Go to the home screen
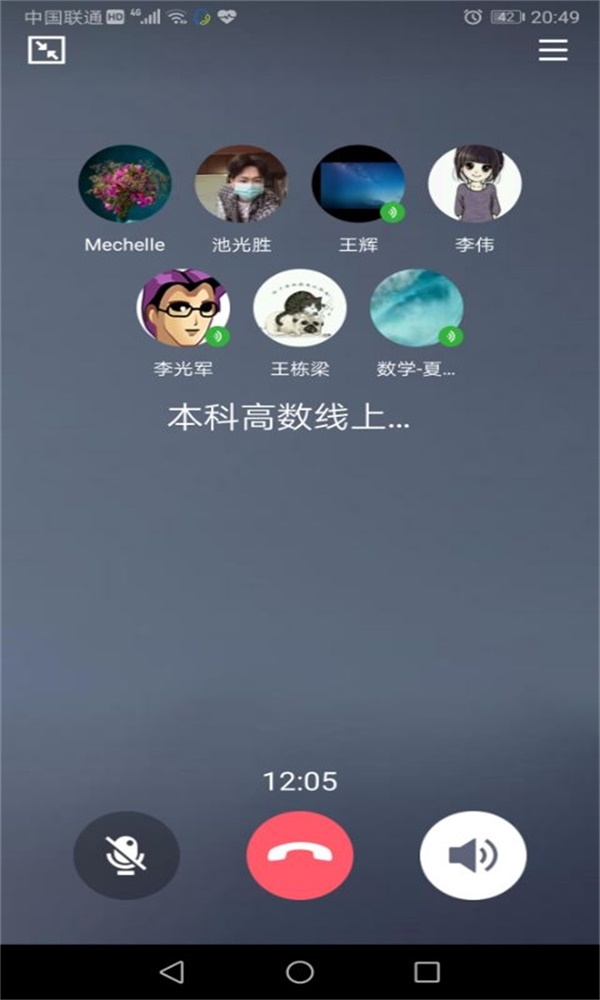The image size is (600, 1000). pos(300,971)
